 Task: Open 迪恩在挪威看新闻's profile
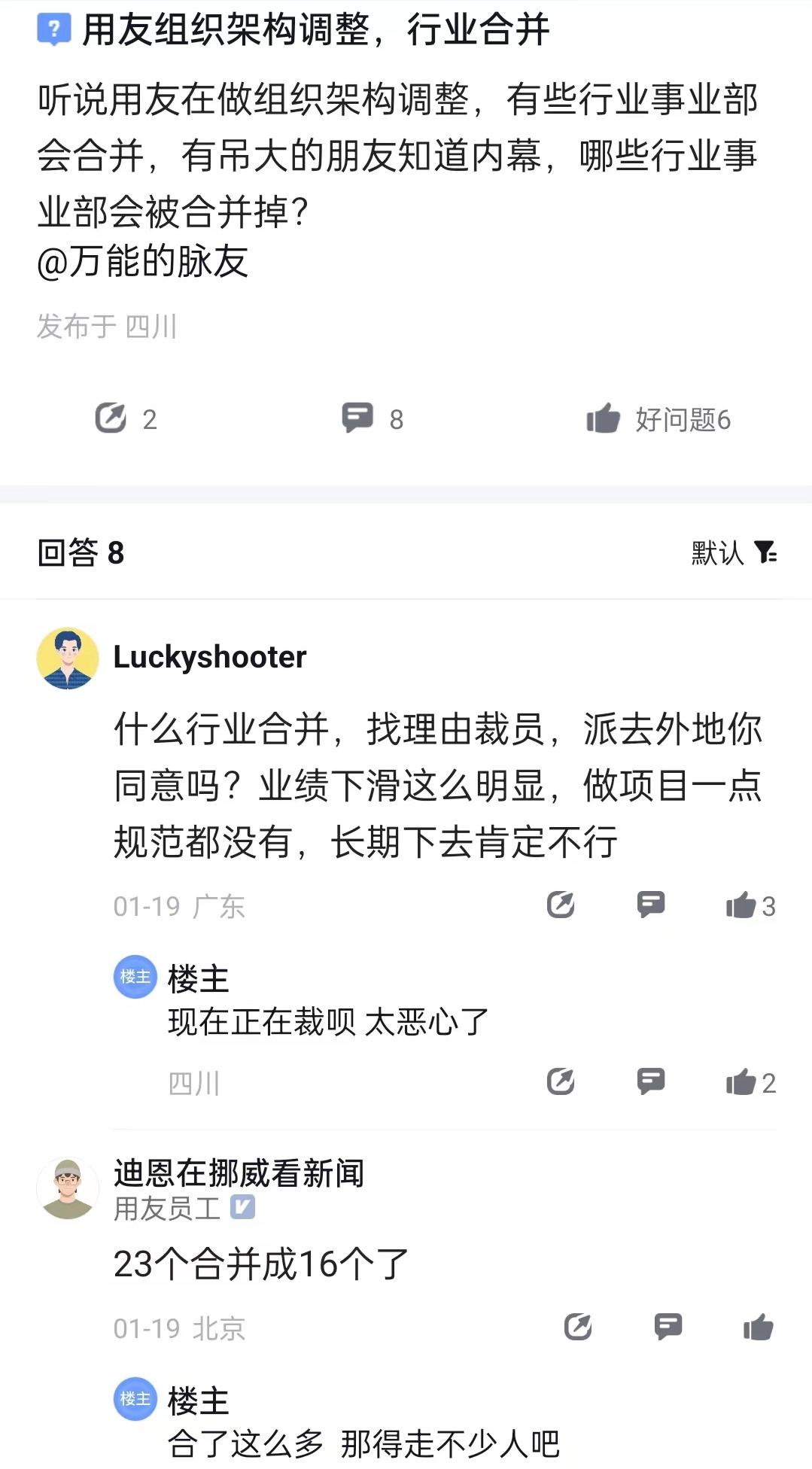pos(68,1189)
